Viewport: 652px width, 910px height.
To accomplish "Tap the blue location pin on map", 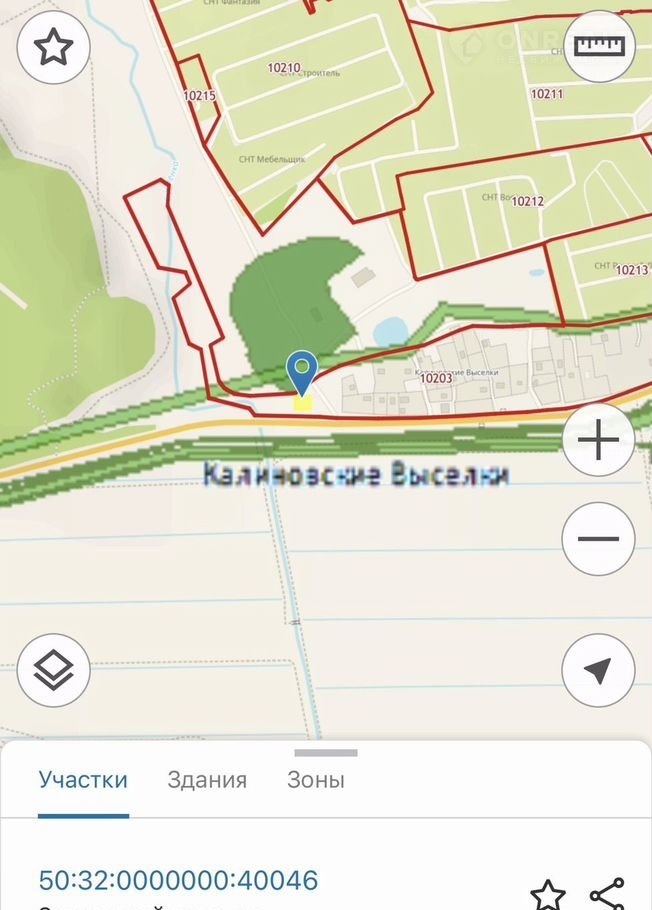I will point(301,374).
